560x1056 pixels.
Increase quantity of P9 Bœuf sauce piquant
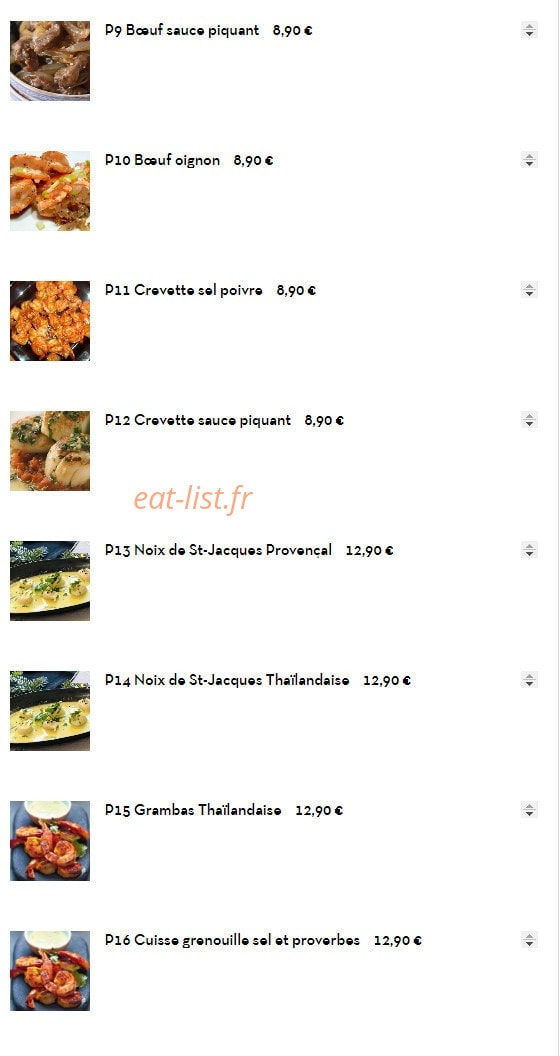[x=529, y=27]
